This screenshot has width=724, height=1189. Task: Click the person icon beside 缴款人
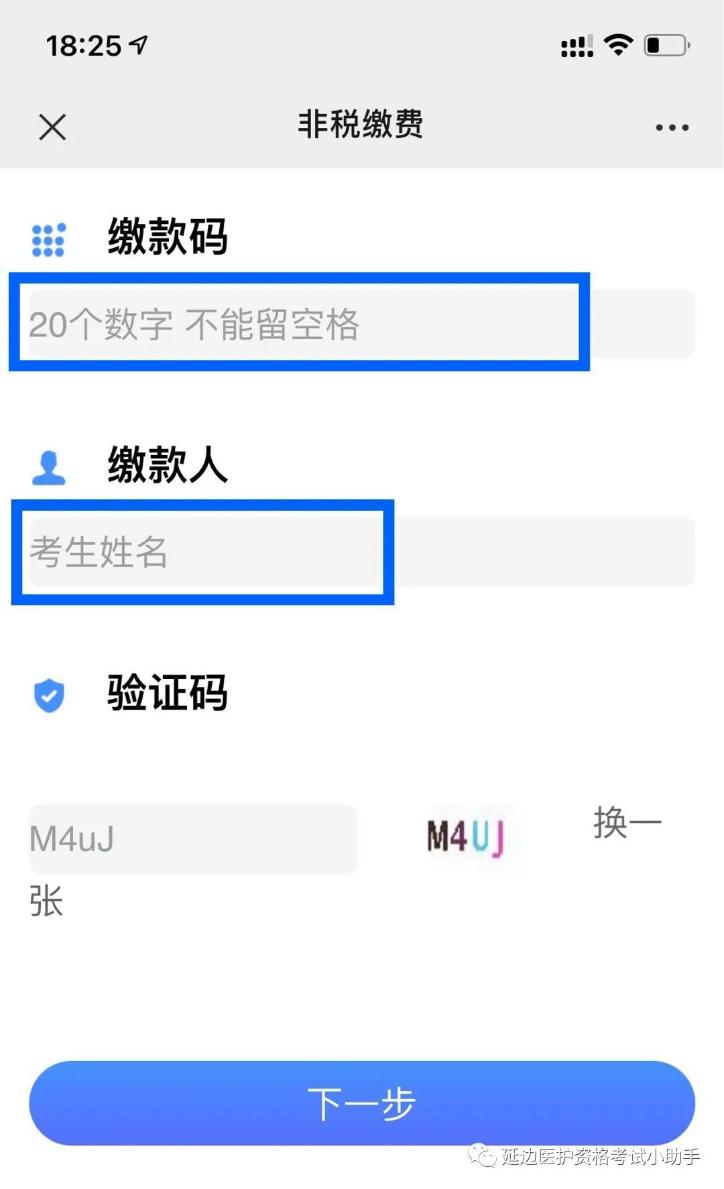tap(47, 466)
